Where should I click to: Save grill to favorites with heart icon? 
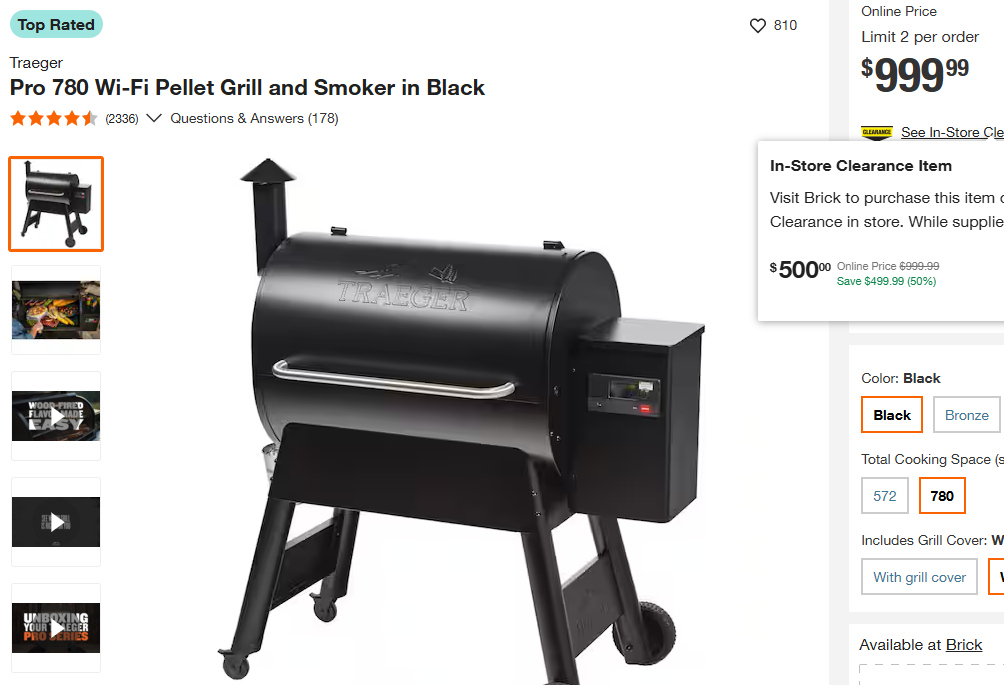click(758, 26)
